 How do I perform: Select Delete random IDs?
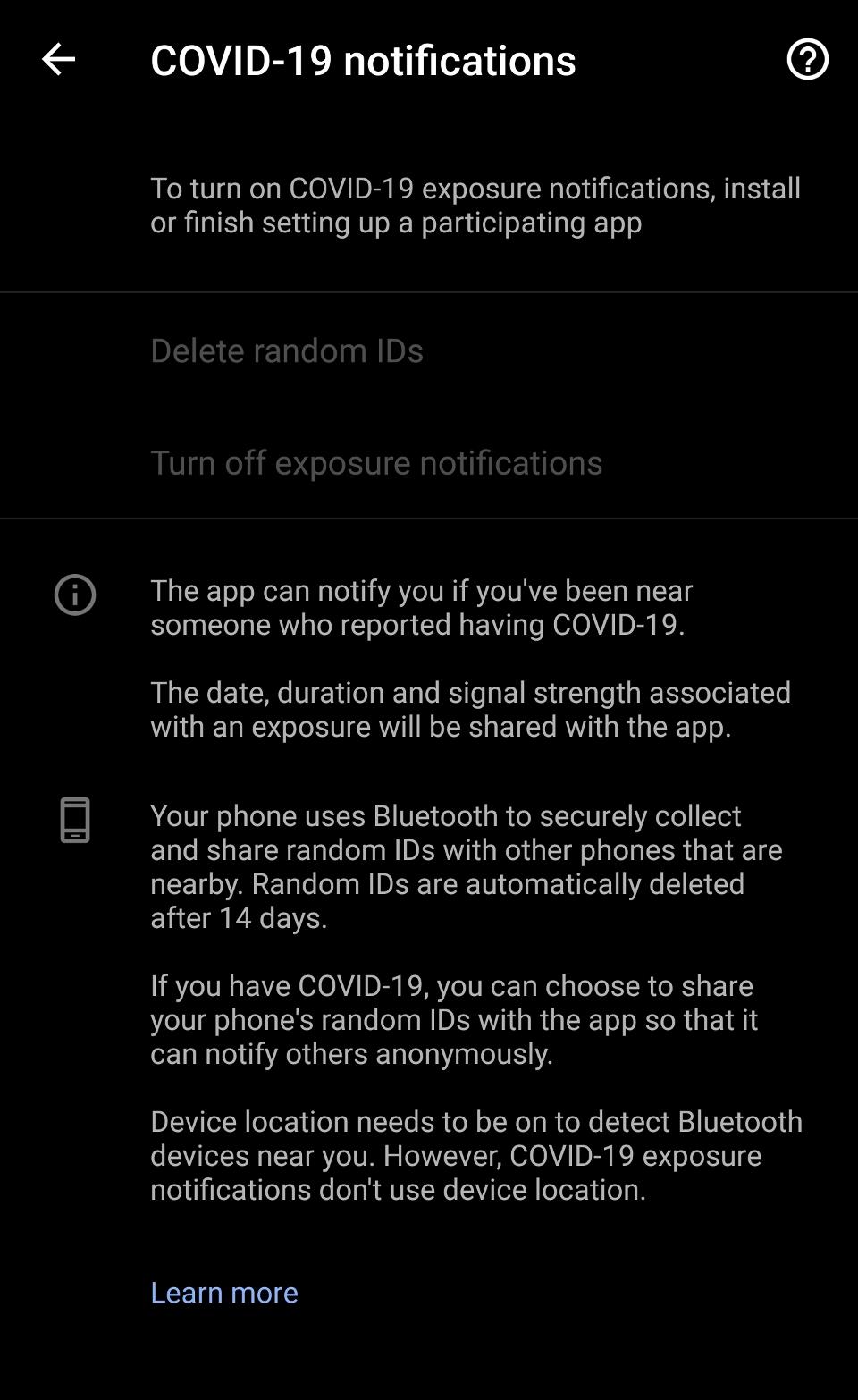pos(287,350)
